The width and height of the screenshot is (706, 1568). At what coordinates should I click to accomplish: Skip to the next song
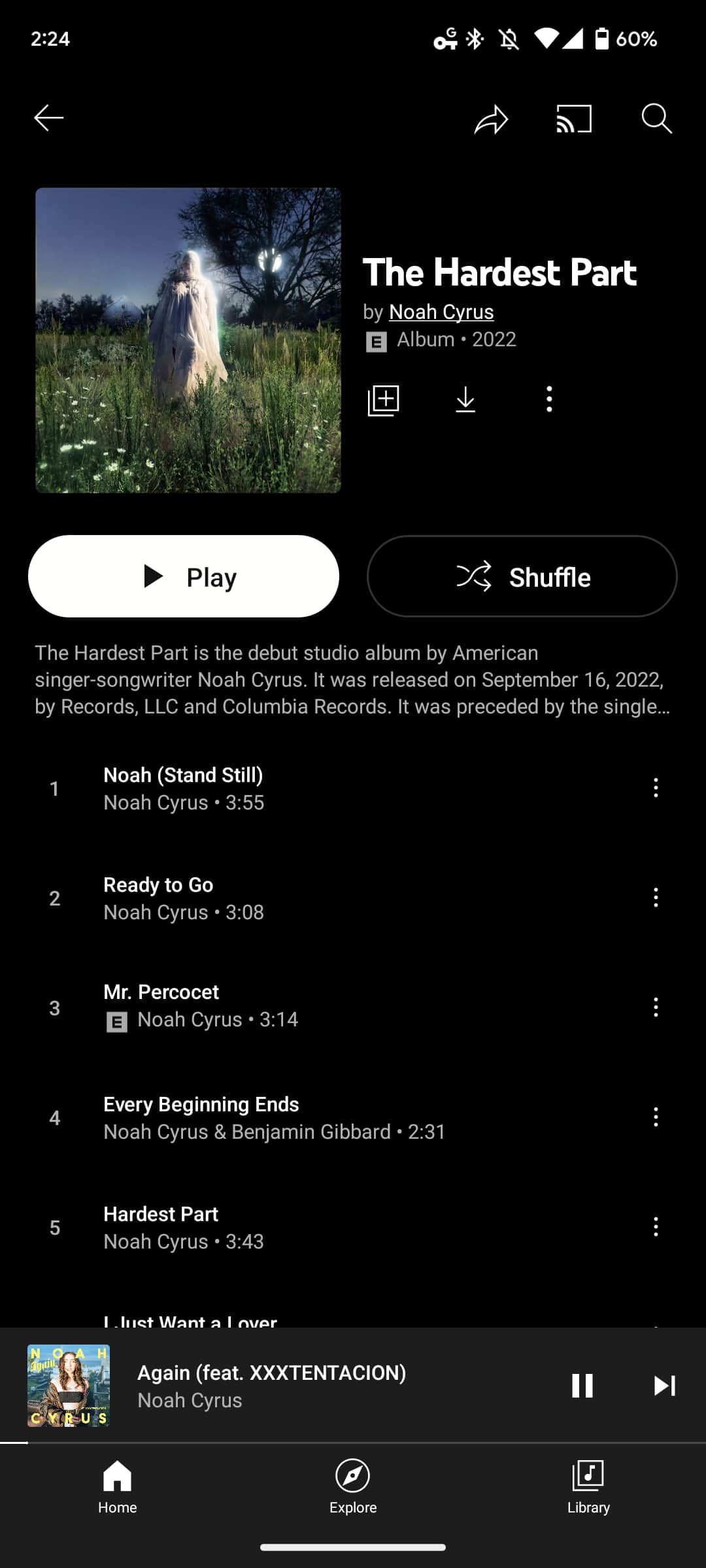(664, 1385)
